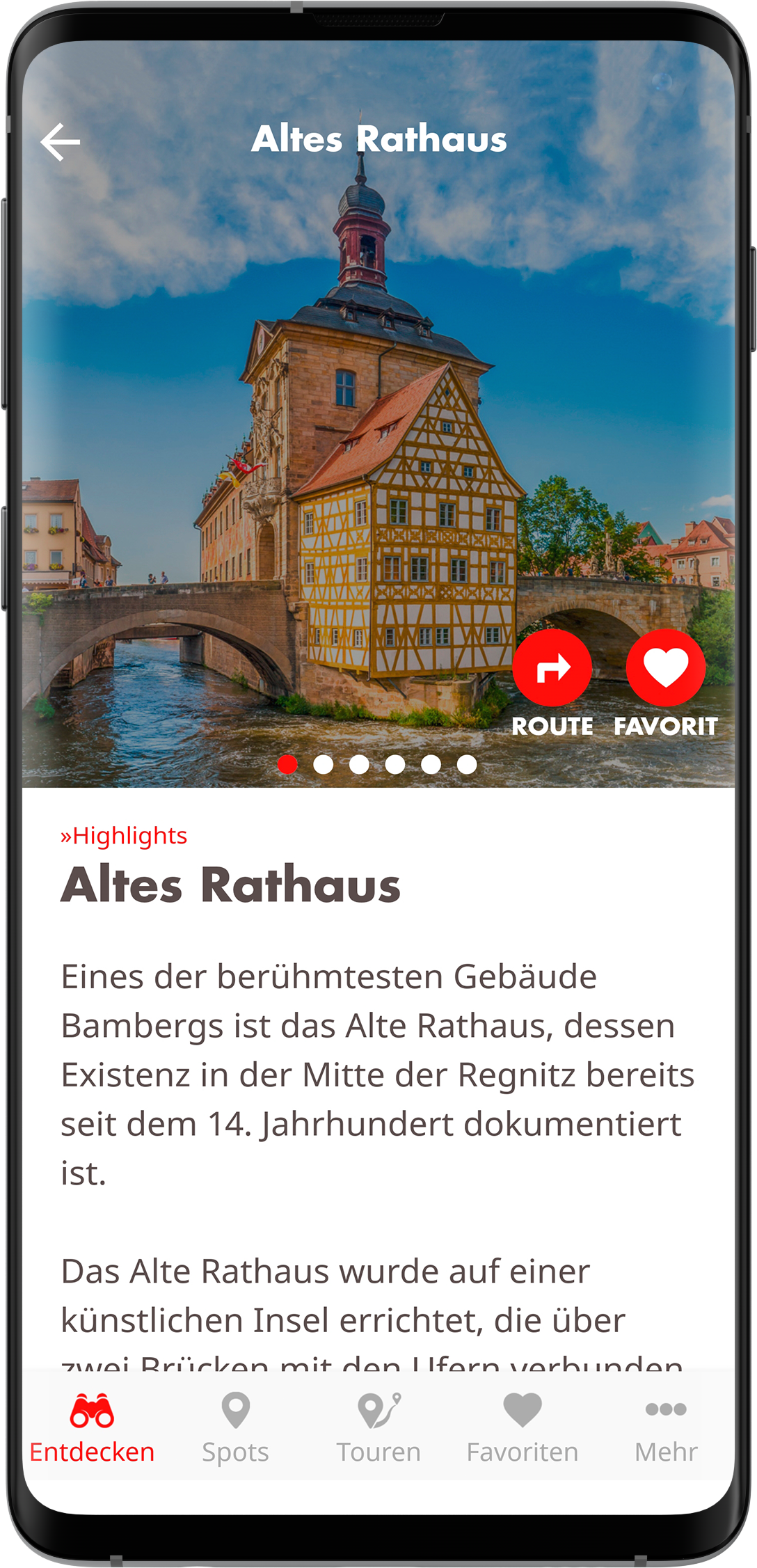Switch to the Touren tab

(x=378, y=1429)
